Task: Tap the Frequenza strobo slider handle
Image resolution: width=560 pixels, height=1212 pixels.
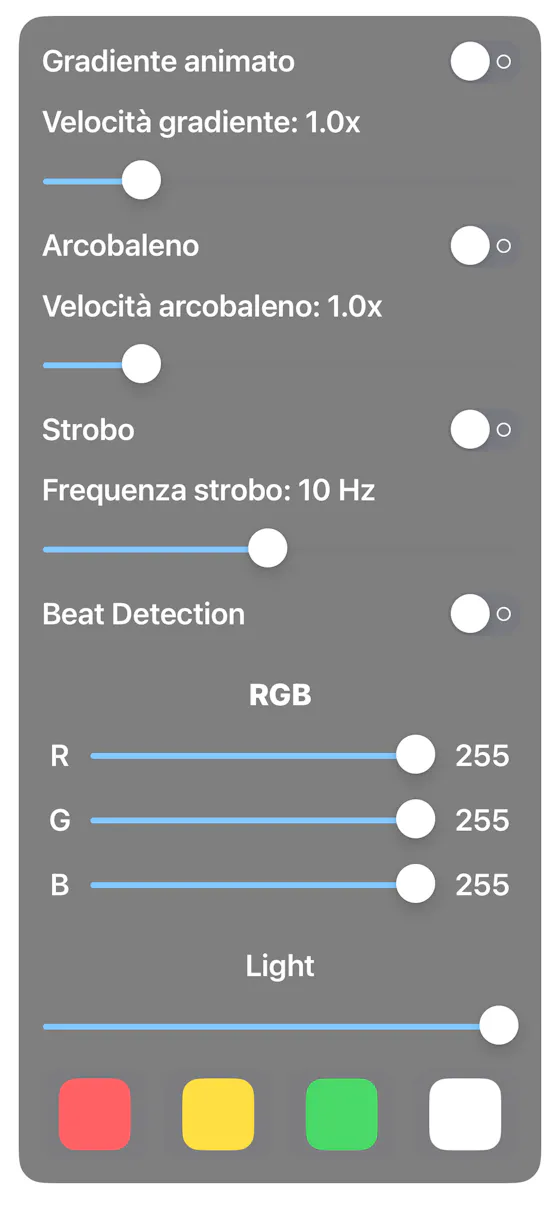Action: (267, 548)
